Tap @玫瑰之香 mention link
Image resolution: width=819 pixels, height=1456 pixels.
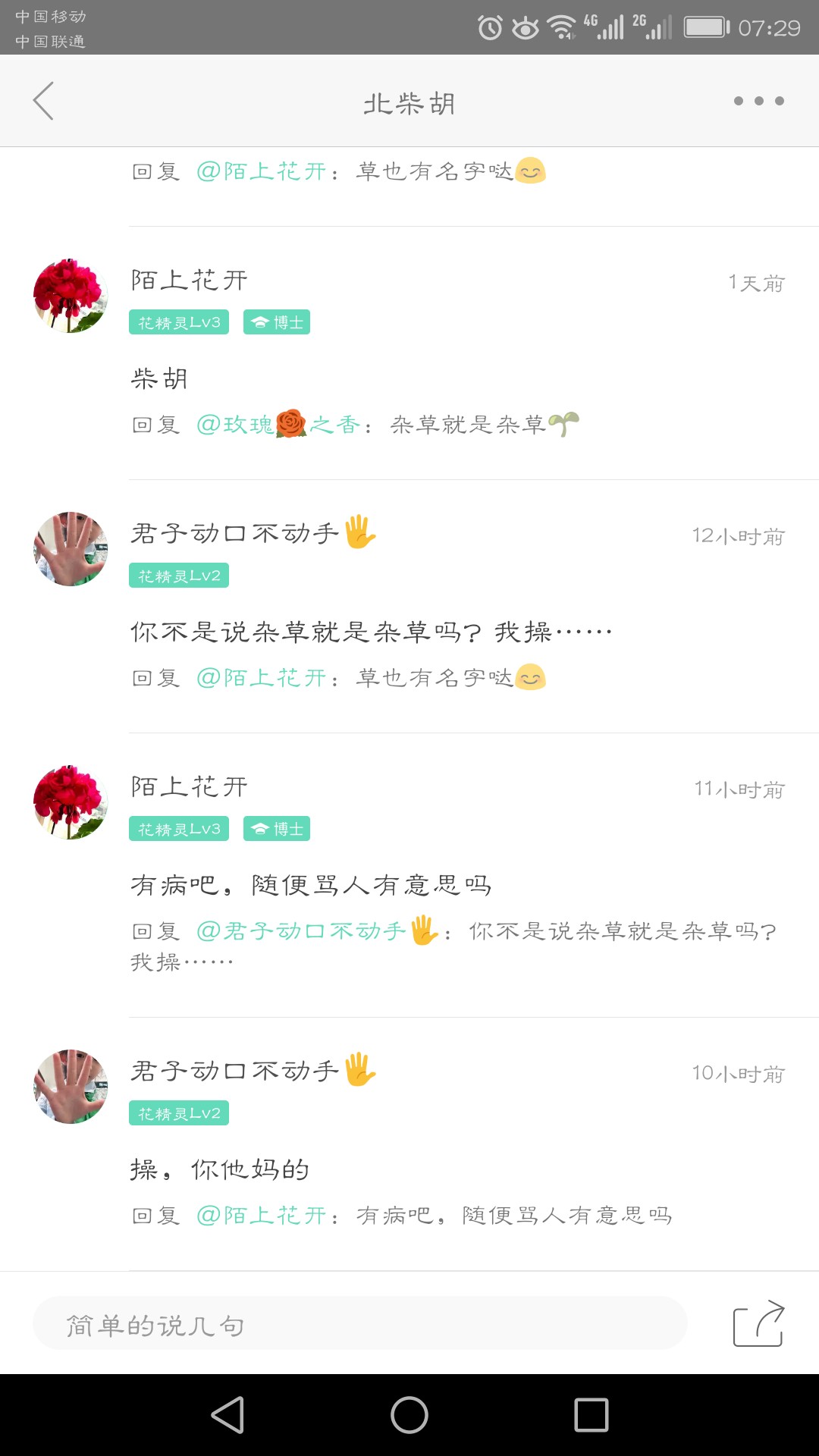[x=278, y=425]
